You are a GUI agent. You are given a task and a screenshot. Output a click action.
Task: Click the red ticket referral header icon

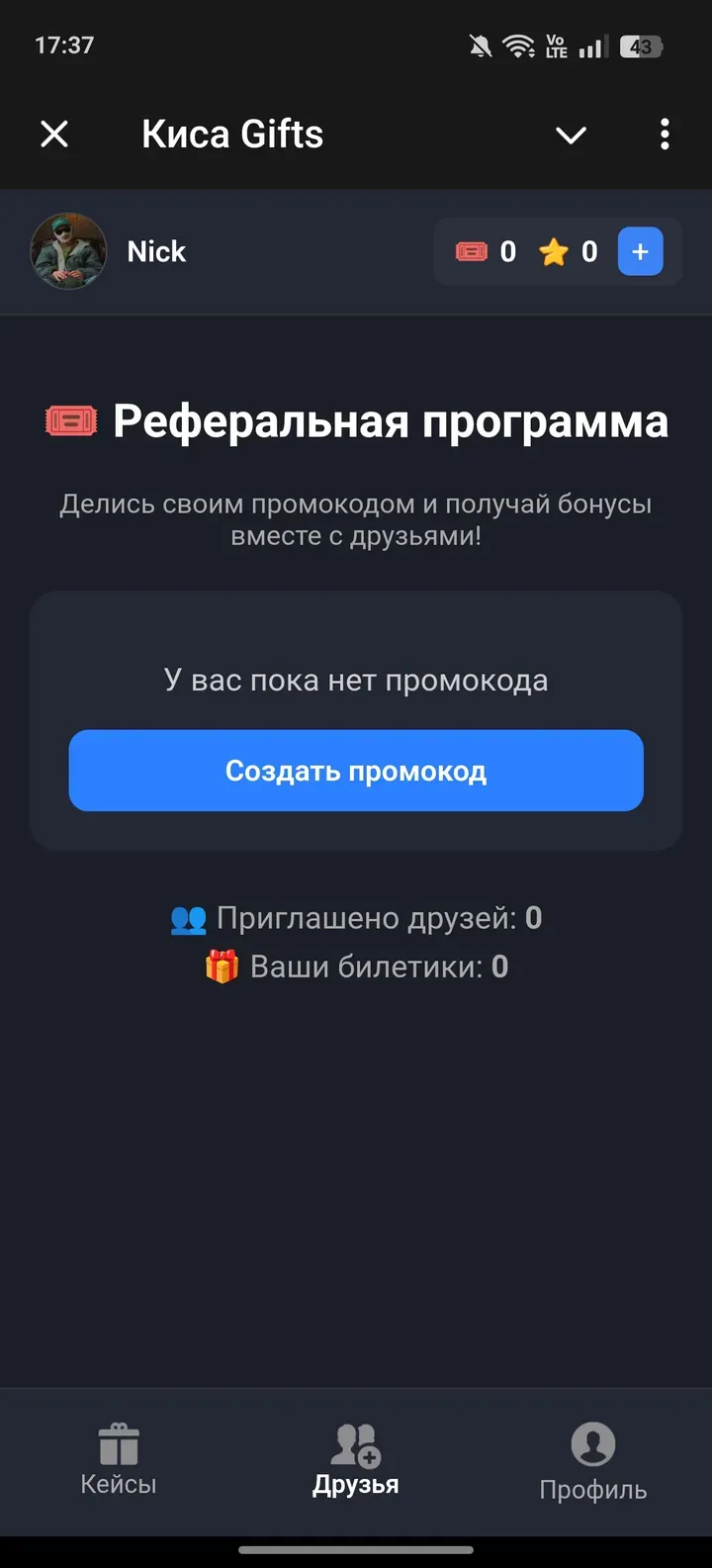pos(71,419)
